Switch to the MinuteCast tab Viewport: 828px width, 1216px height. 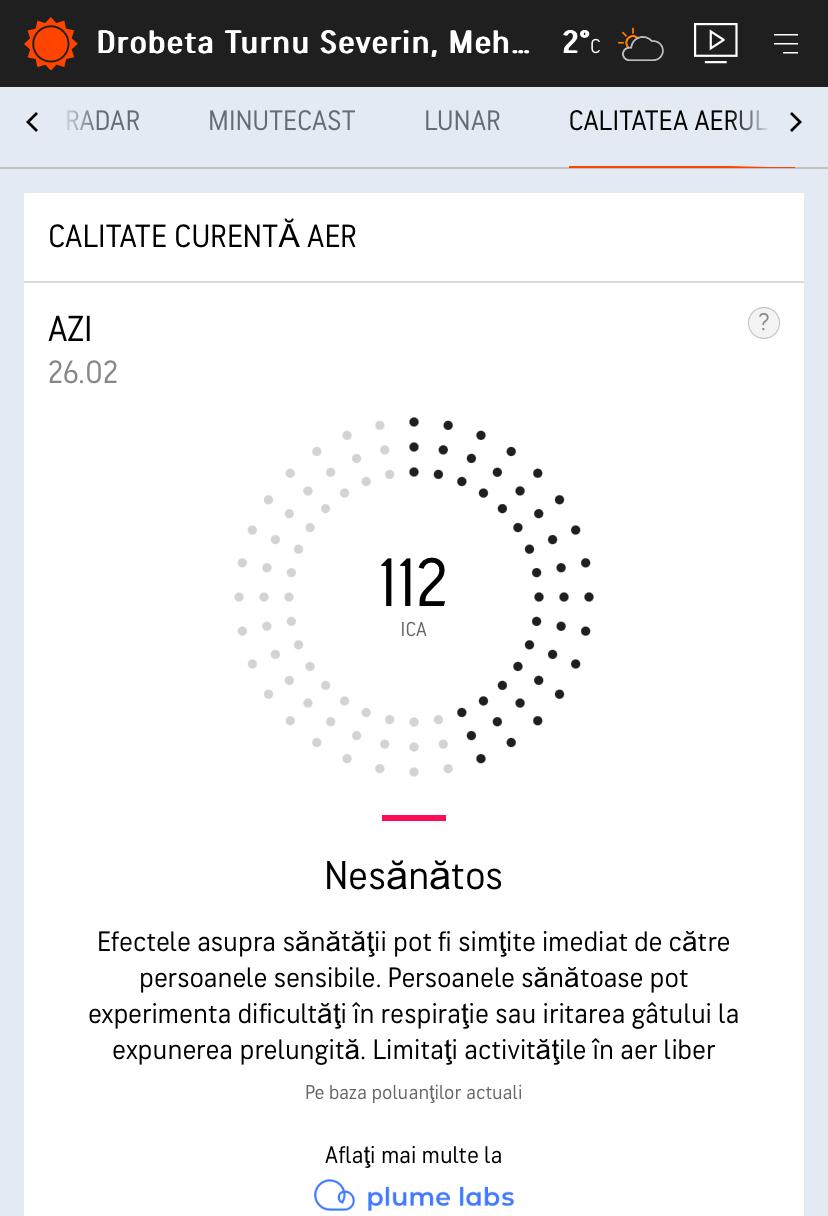(281, 121)
